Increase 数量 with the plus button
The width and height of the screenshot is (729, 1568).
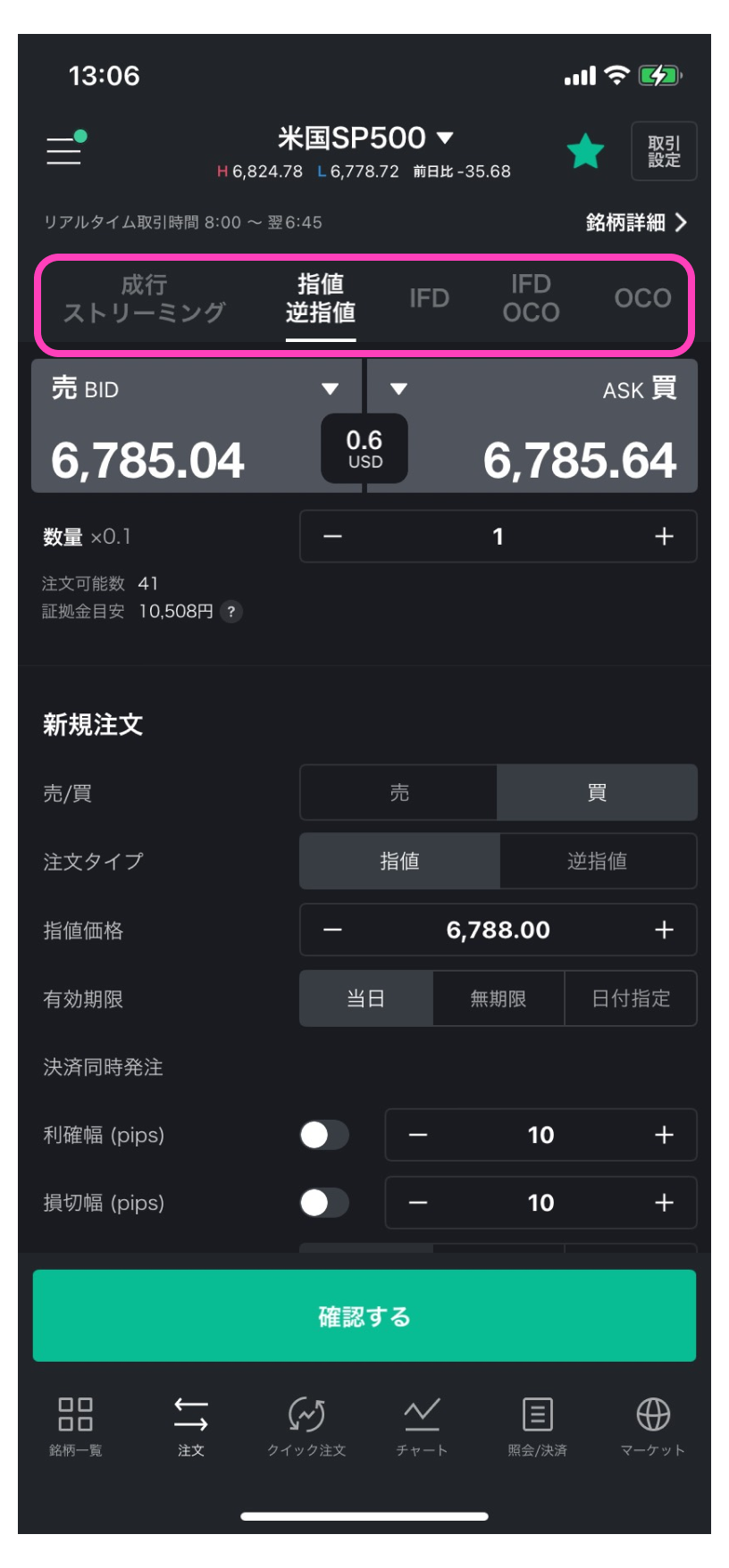click(x=663, y=537)
